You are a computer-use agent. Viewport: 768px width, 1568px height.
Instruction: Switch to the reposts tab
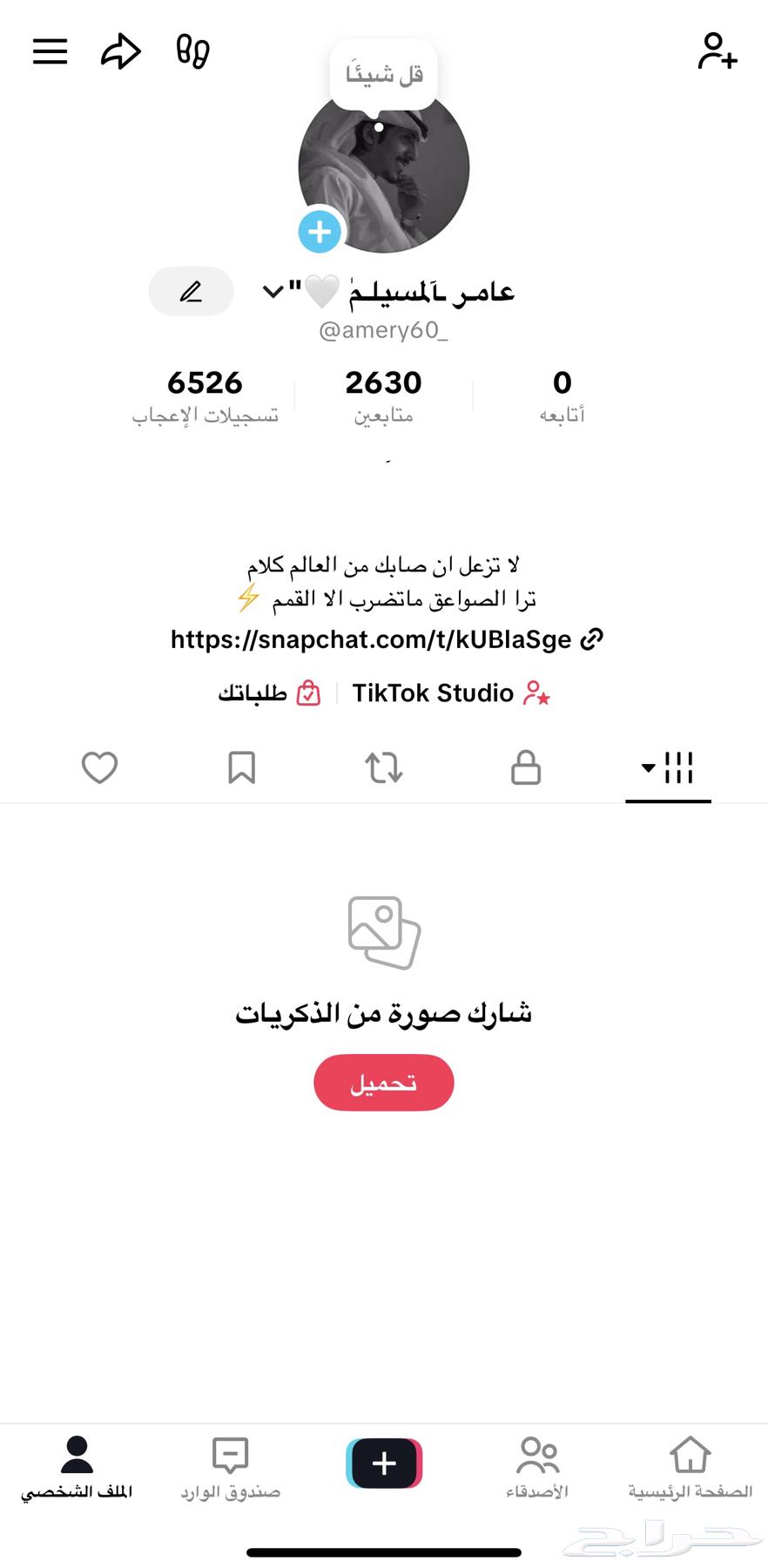383,767
